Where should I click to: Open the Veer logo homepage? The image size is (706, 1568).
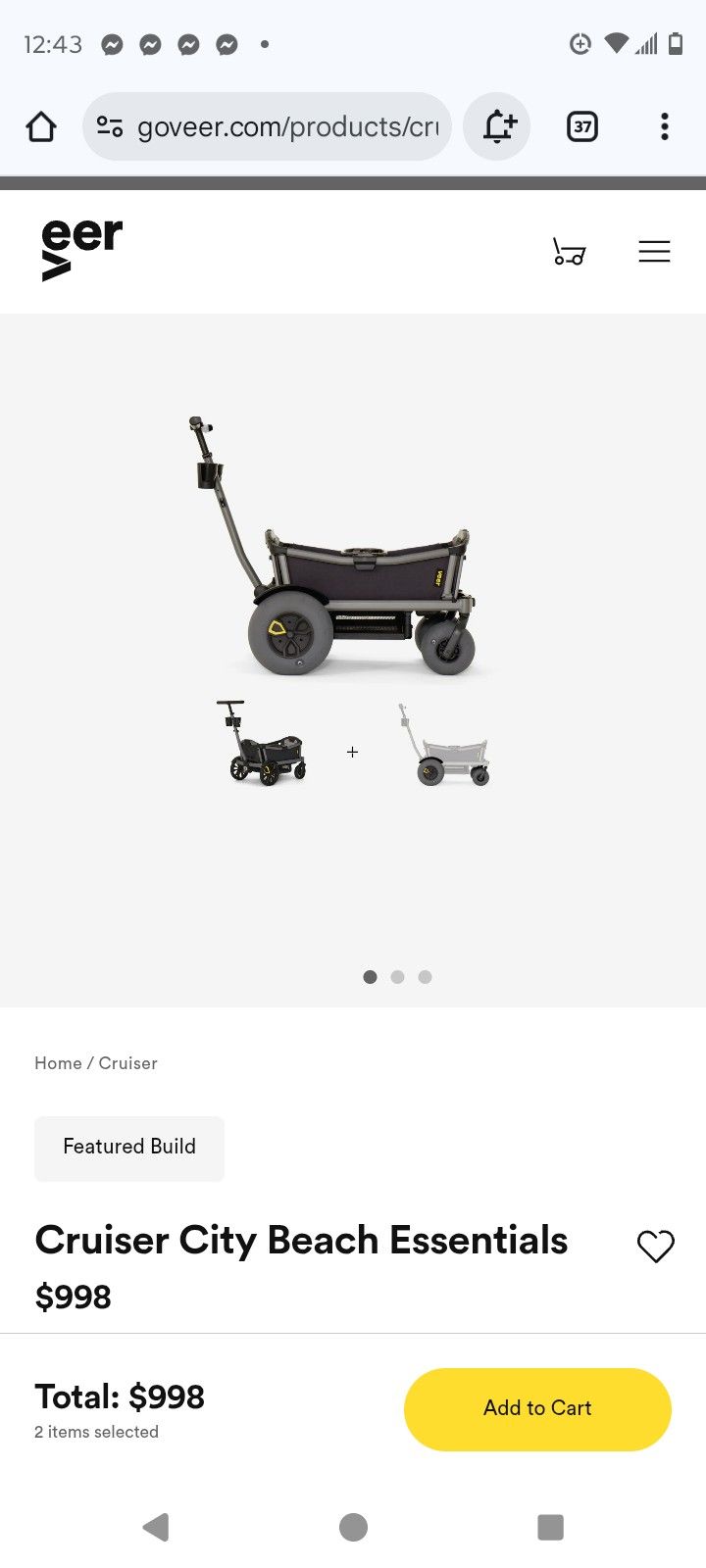pos(82,250)
